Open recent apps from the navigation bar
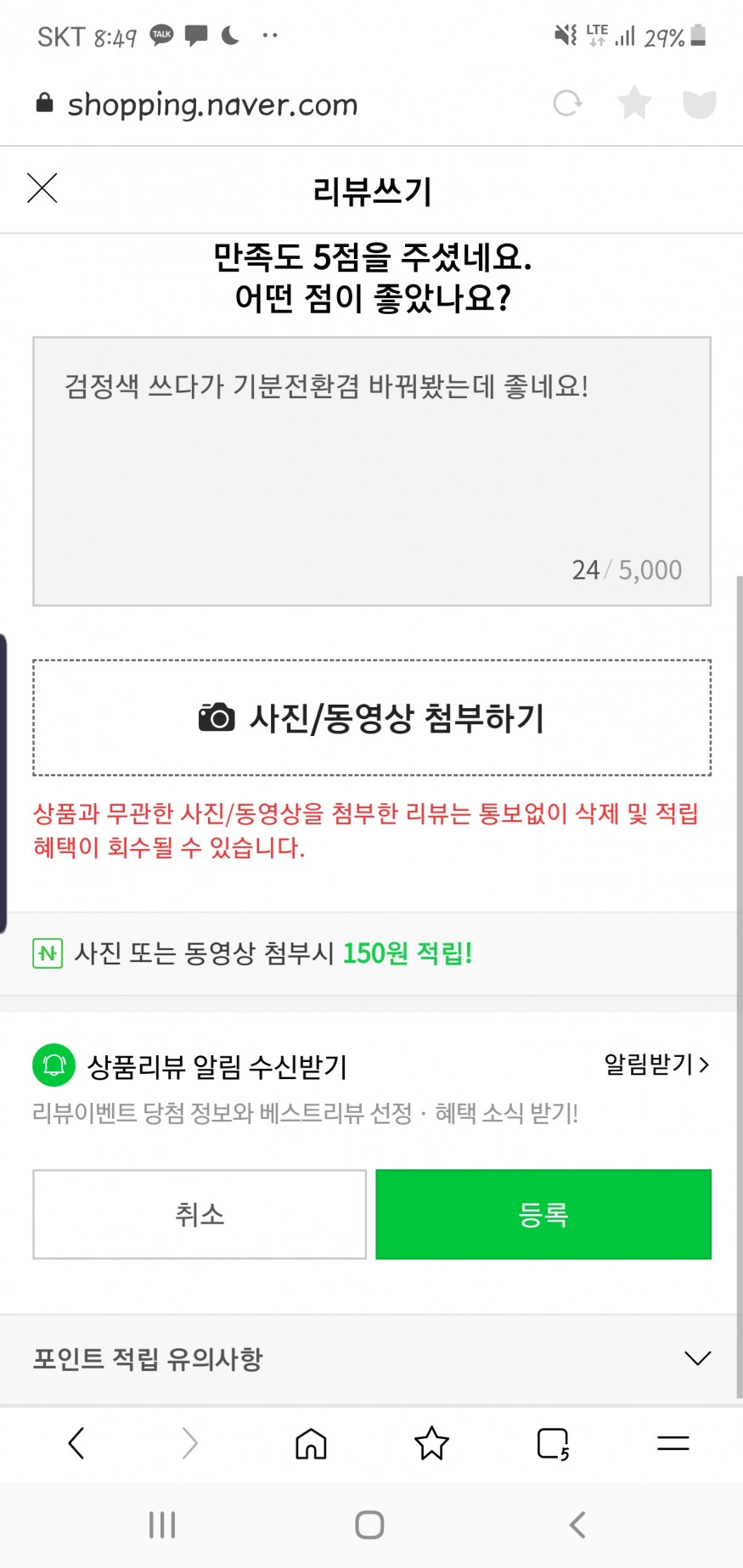This screenshot has height=1568, width=743. point(162,1525)
